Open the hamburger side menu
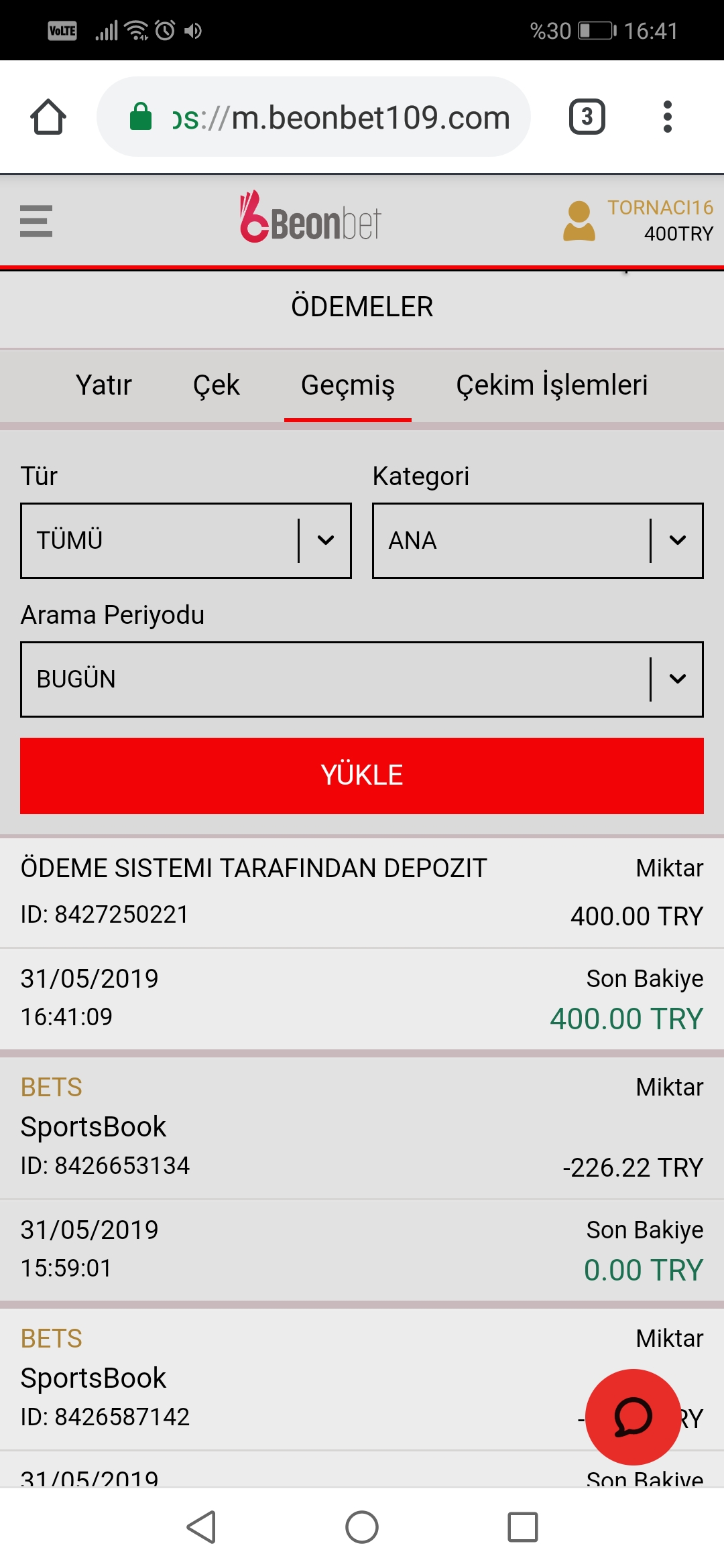The image size is (724, 1568). [36, 221]
